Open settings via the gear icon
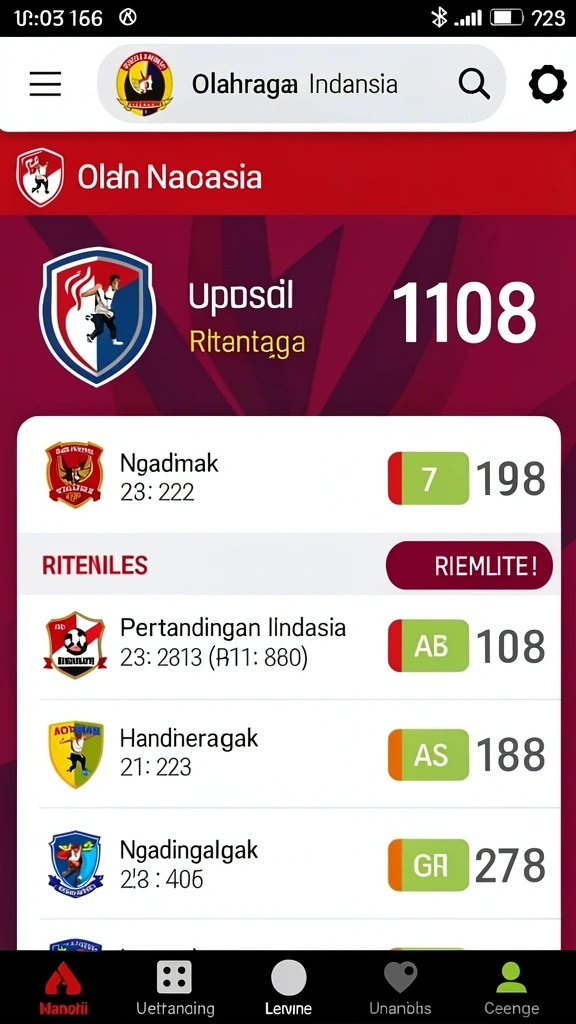576x1024 pixels. click(547, 84)
